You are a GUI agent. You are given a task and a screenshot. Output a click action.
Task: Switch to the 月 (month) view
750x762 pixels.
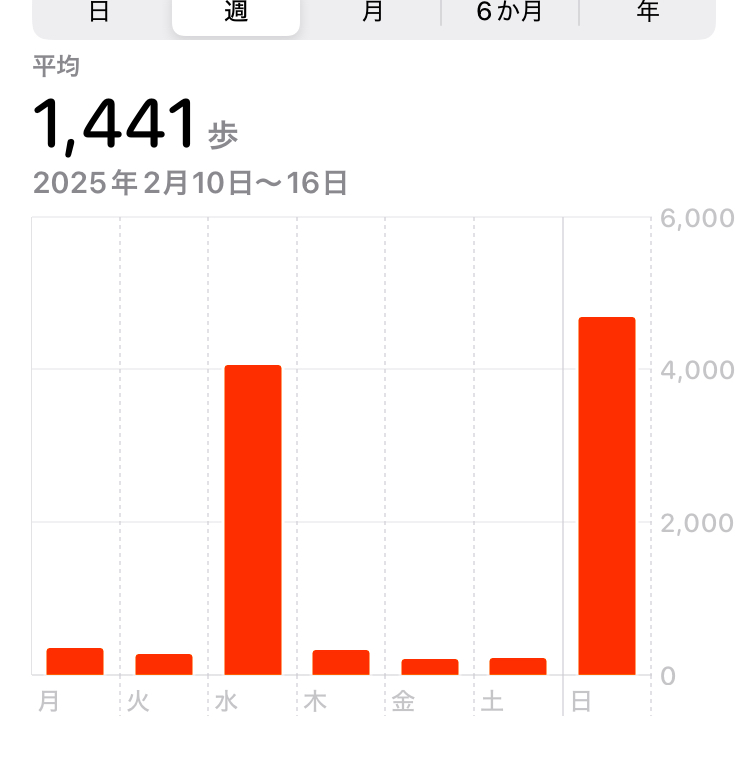coord(372,14)
